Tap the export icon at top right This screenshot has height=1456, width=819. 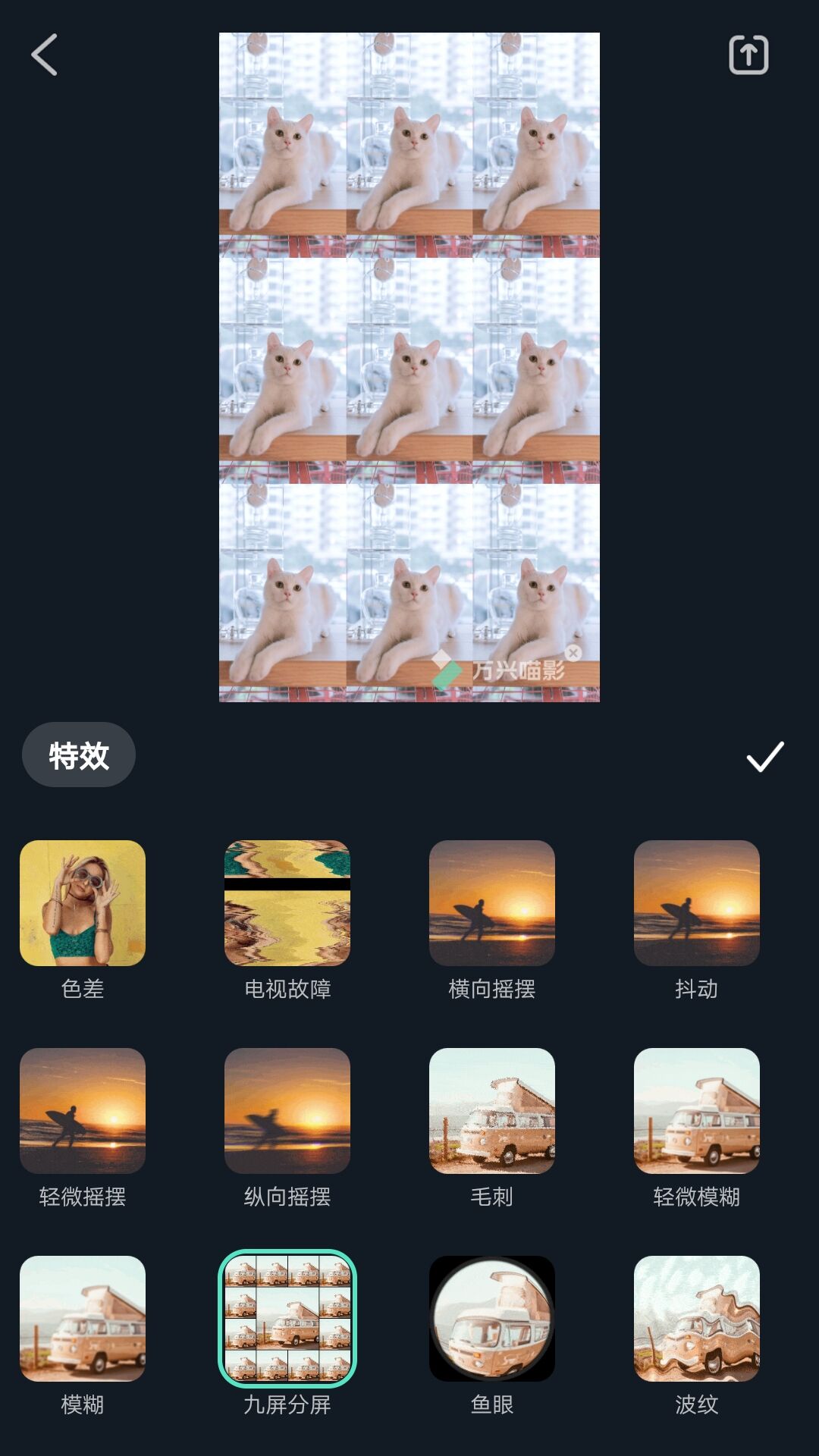[748, 55]
